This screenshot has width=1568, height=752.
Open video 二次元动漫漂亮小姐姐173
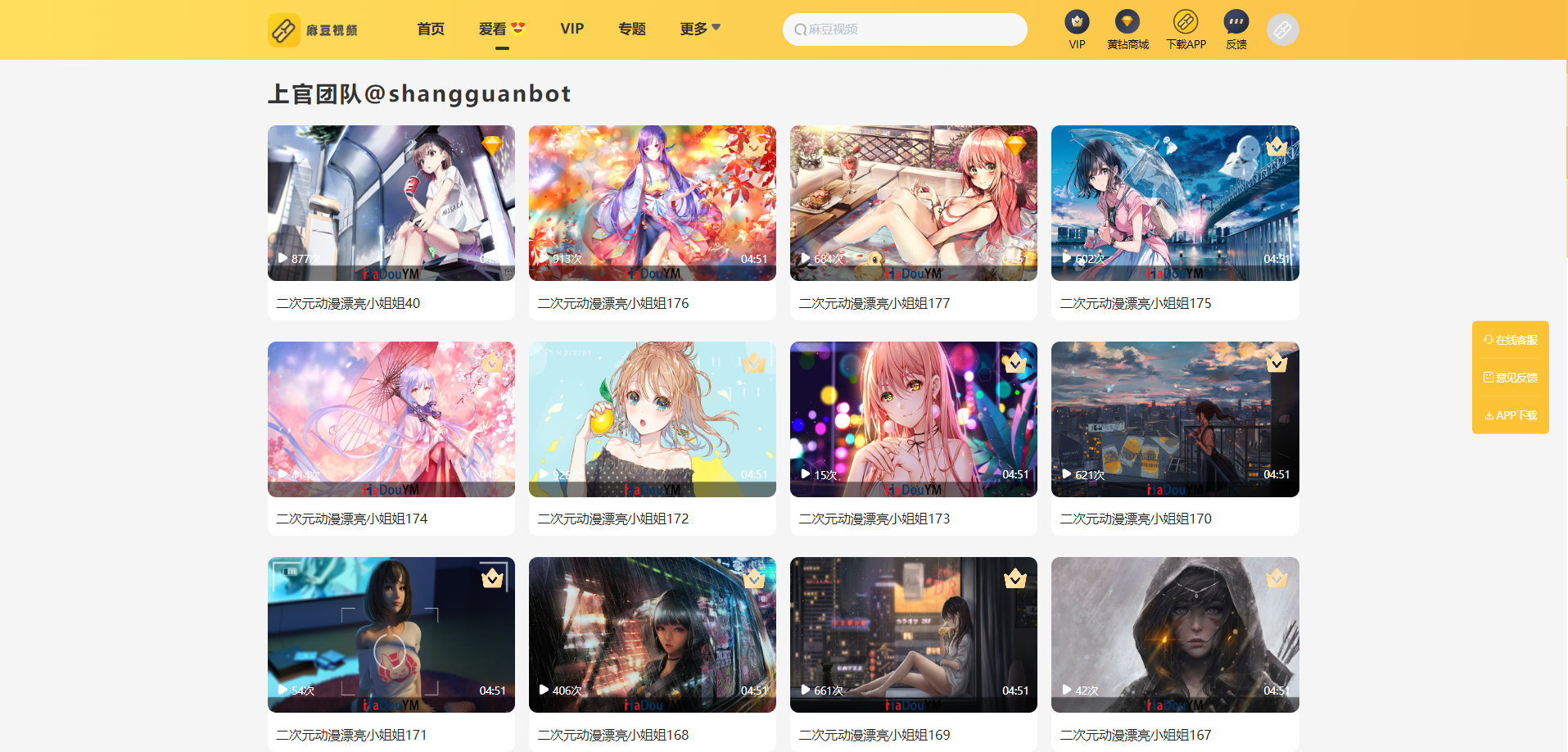(913, 419)
